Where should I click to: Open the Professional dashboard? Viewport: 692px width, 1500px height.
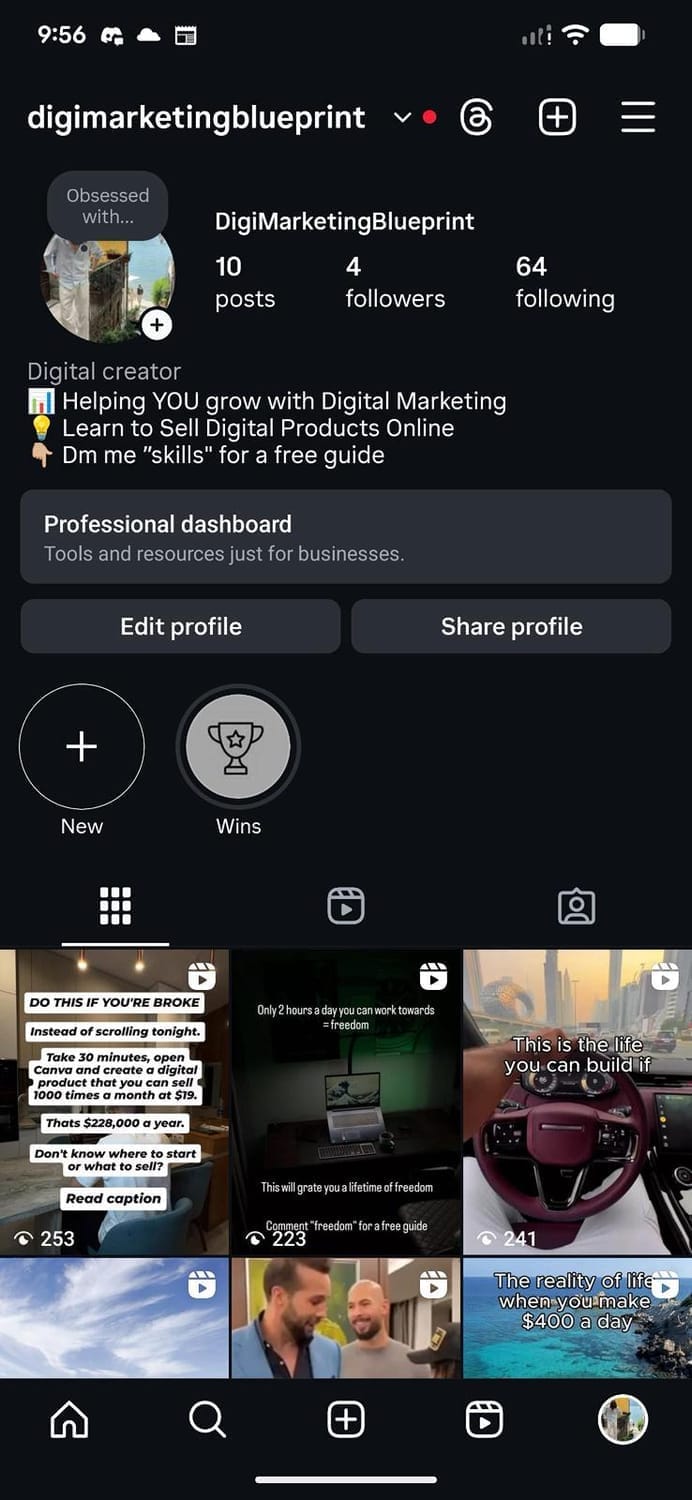click(x=345, y=537)
